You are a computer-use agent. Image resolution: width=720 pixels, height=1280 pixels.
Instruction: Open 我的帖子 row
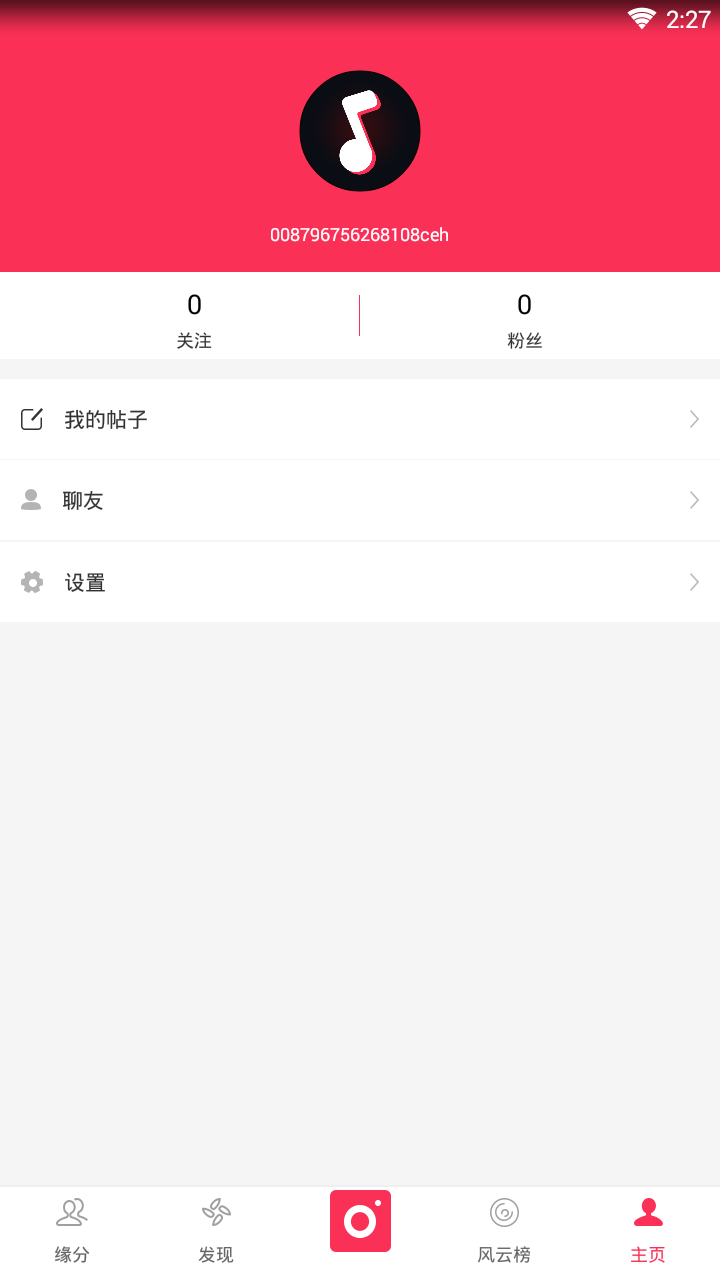tap(360, 420)
